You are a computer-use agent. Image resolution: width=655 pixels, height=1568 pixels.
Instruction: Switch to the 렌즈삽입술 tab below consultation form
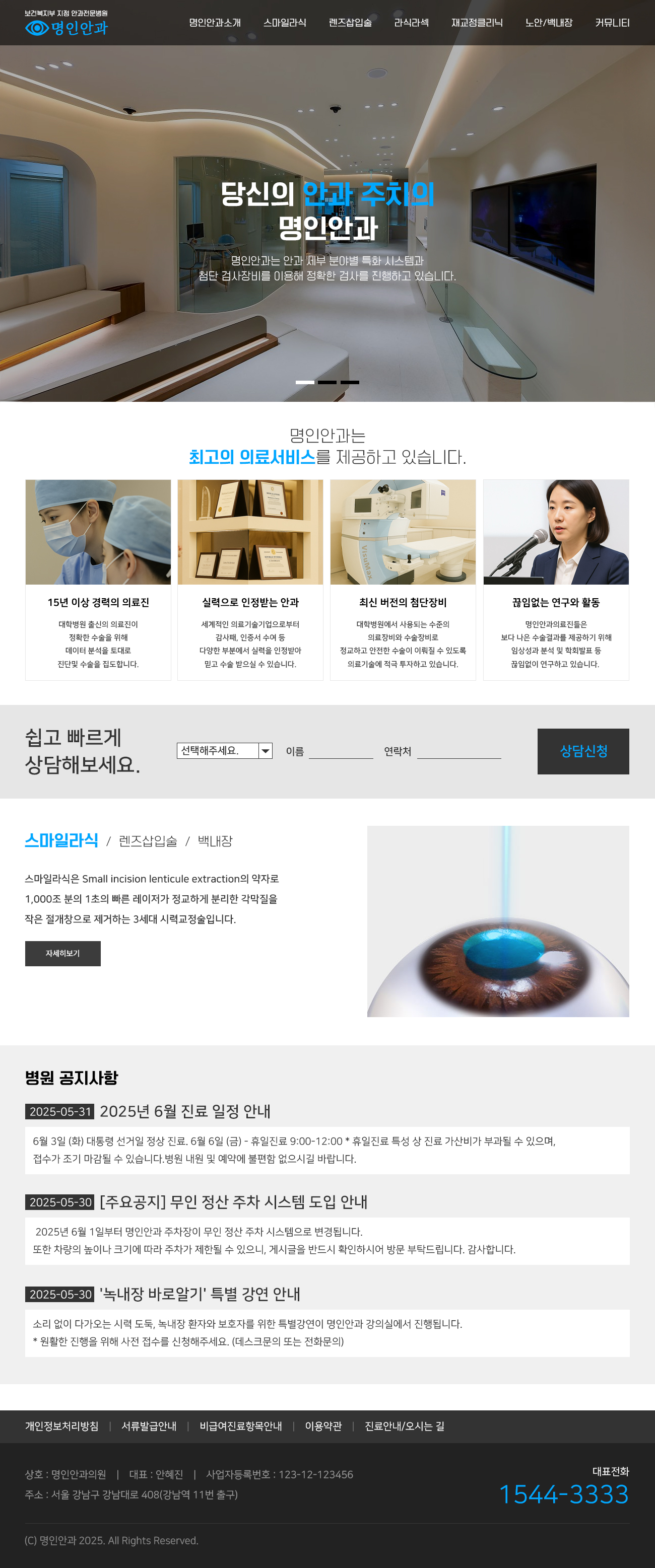(x=148, y=841)
